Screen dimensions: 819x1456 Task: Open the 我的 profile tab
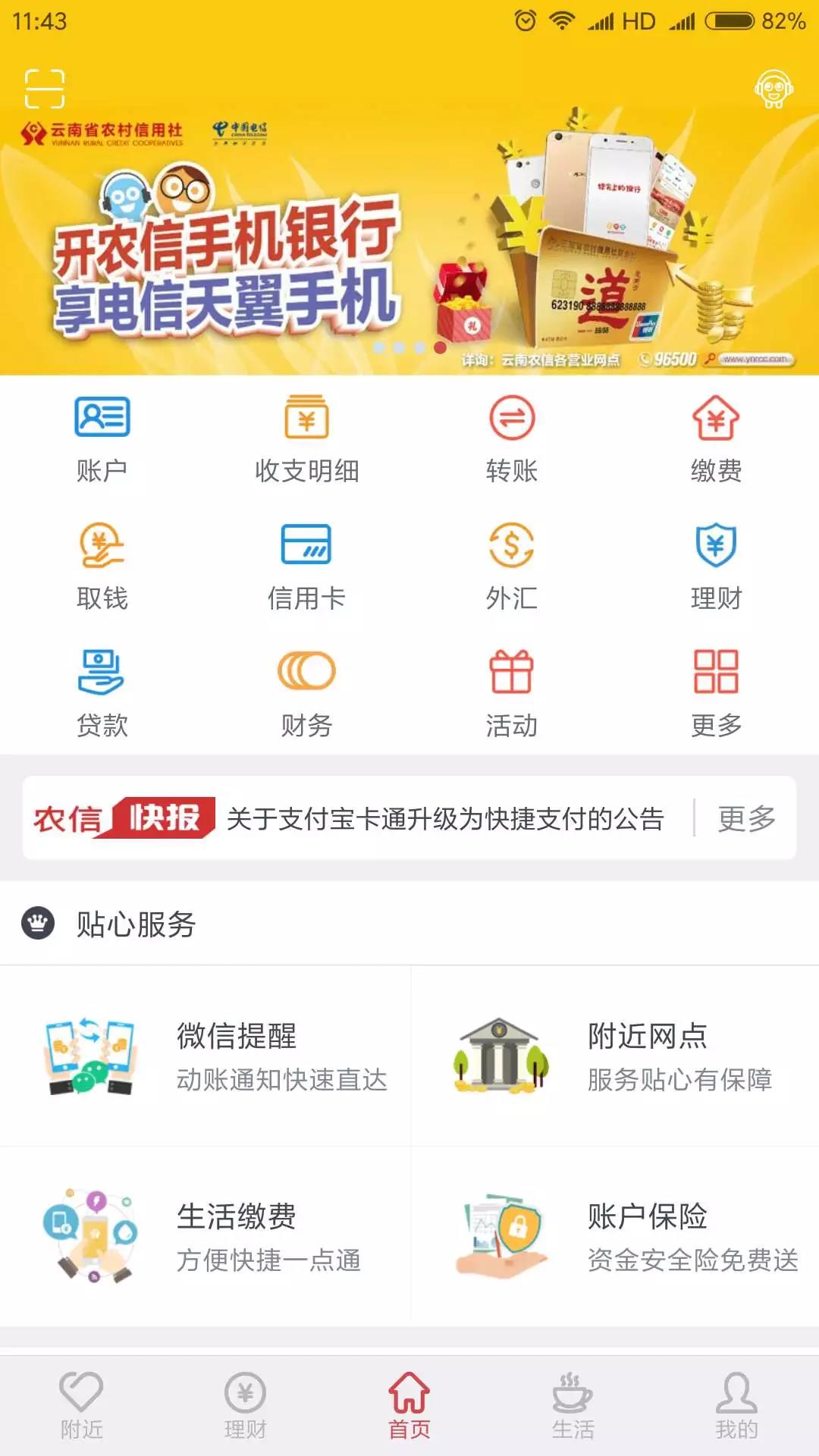[x=736, y=1406]
